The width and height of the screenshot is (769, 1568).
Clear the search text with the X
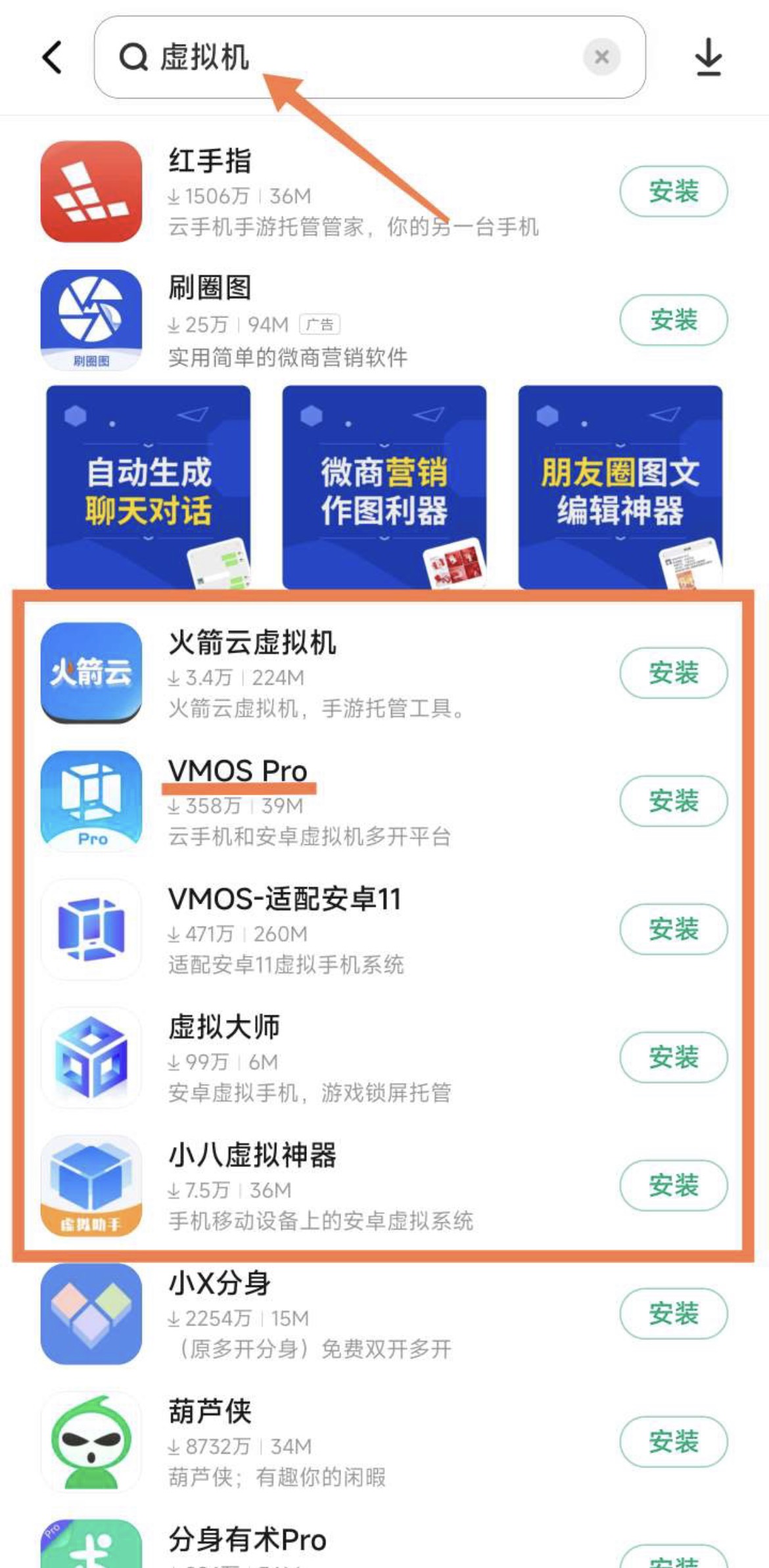pos(601,58)
